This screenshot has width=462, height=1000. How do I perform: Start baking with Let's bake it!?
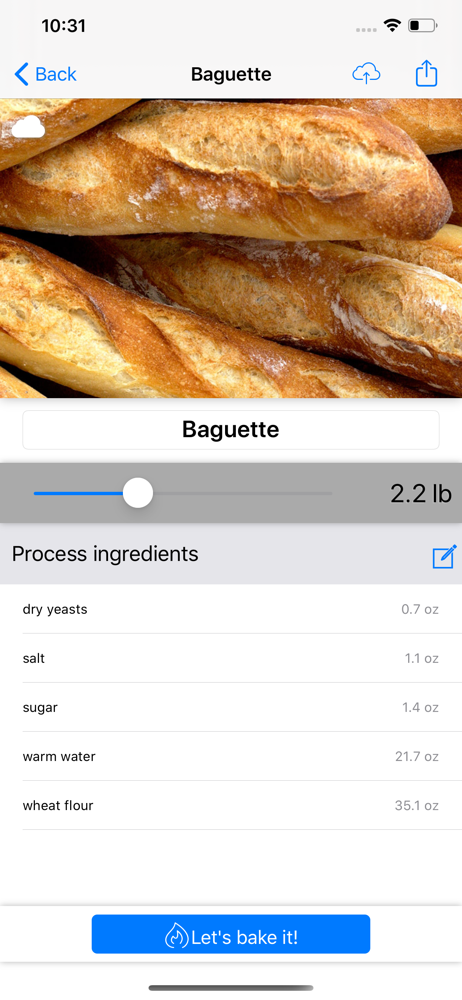(x=231, y=934)
